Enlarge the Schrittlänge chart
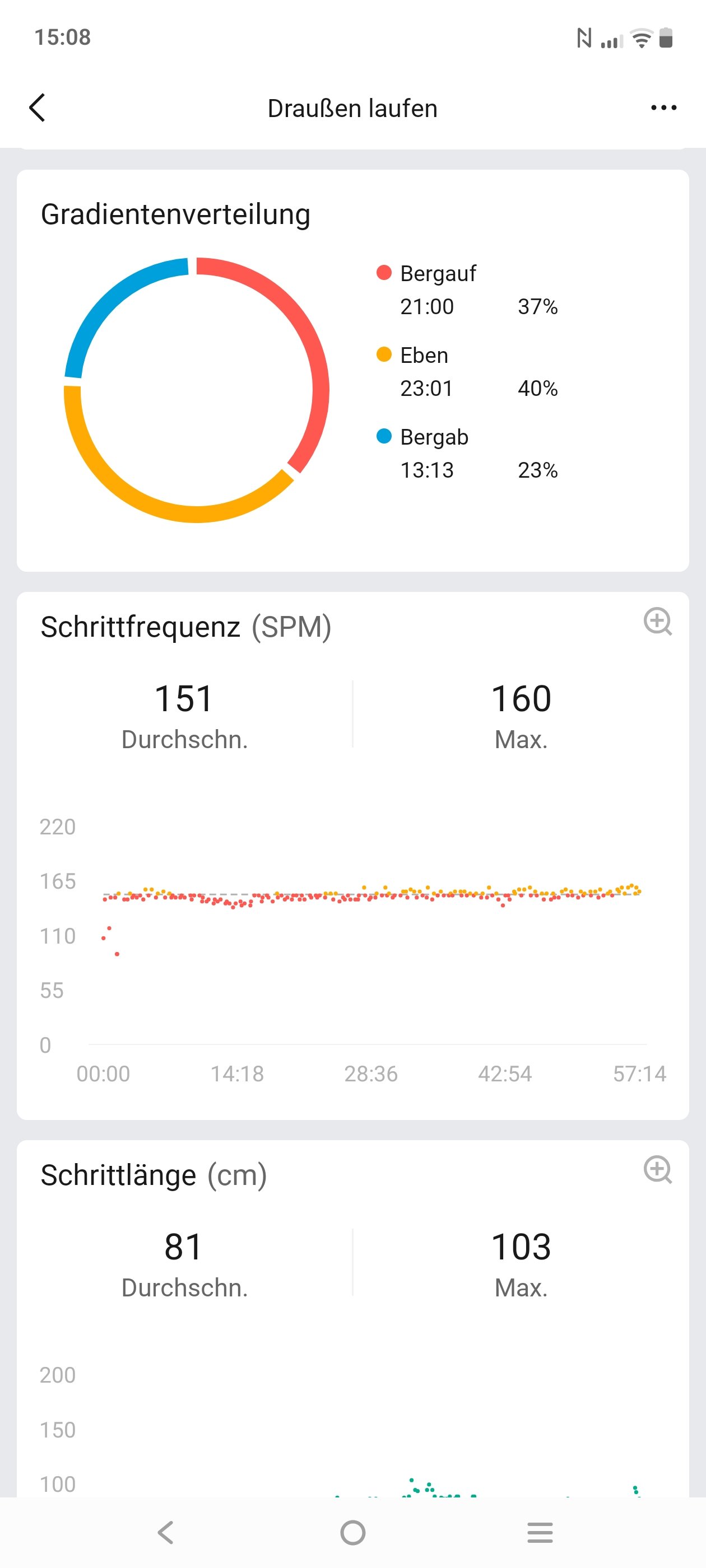The height and width of the screenshot is (1568, 706). [657, 1169]
